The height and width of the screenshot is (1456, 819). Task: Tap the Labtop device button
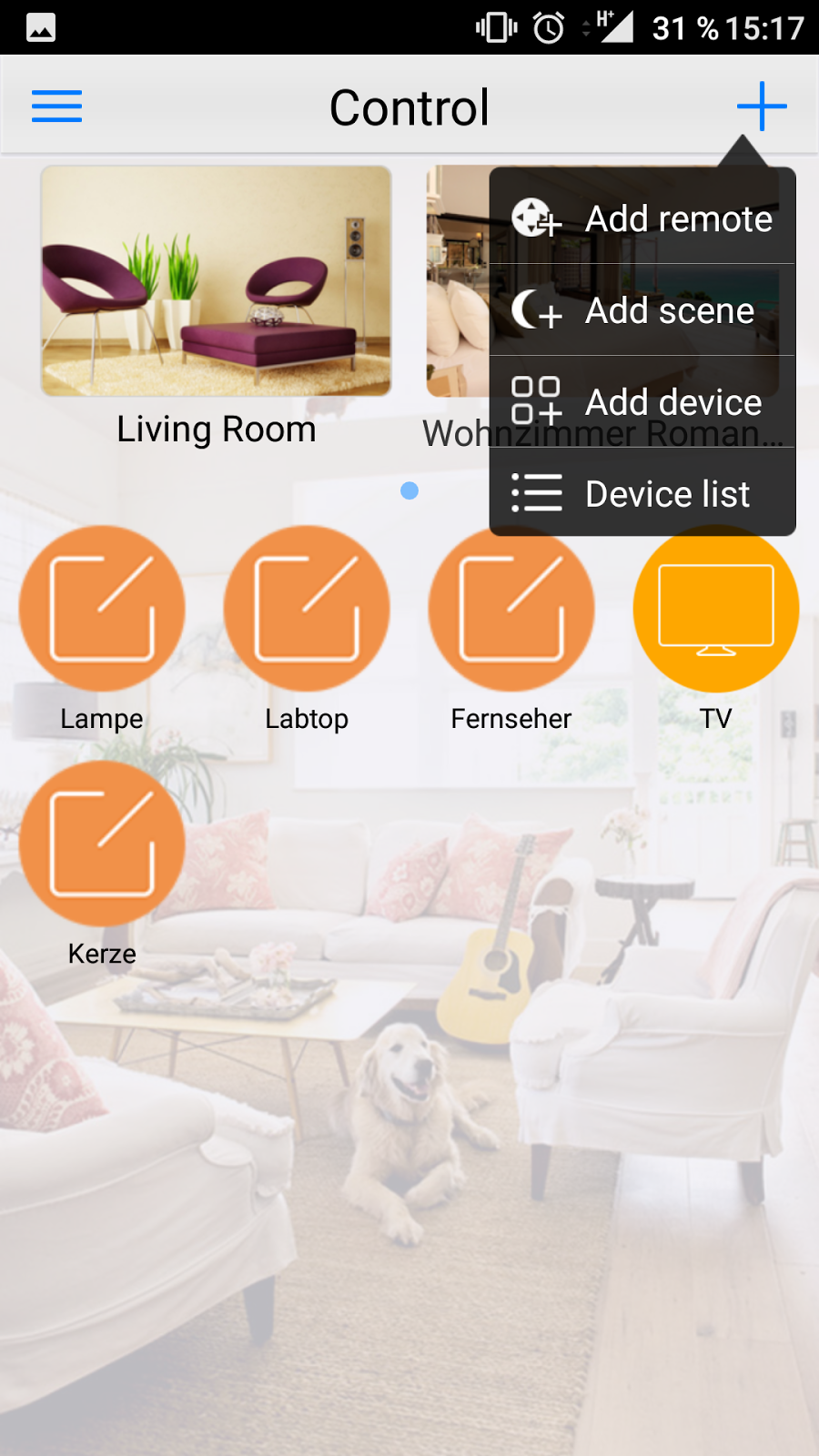(x=307, y=609)
